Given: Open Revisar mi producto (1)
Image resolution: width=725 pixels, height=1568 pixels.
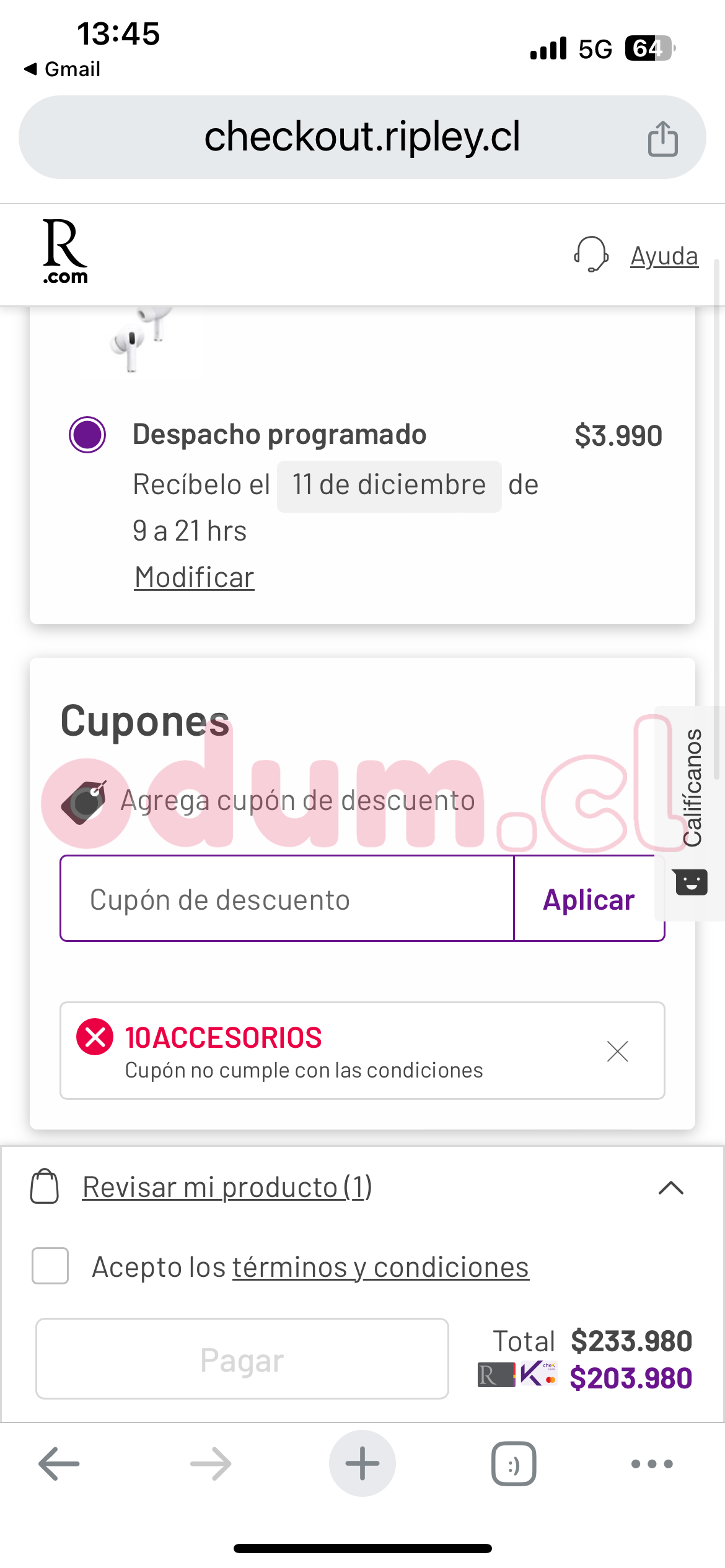Looking at the screenshot, I should [227, 1187].
